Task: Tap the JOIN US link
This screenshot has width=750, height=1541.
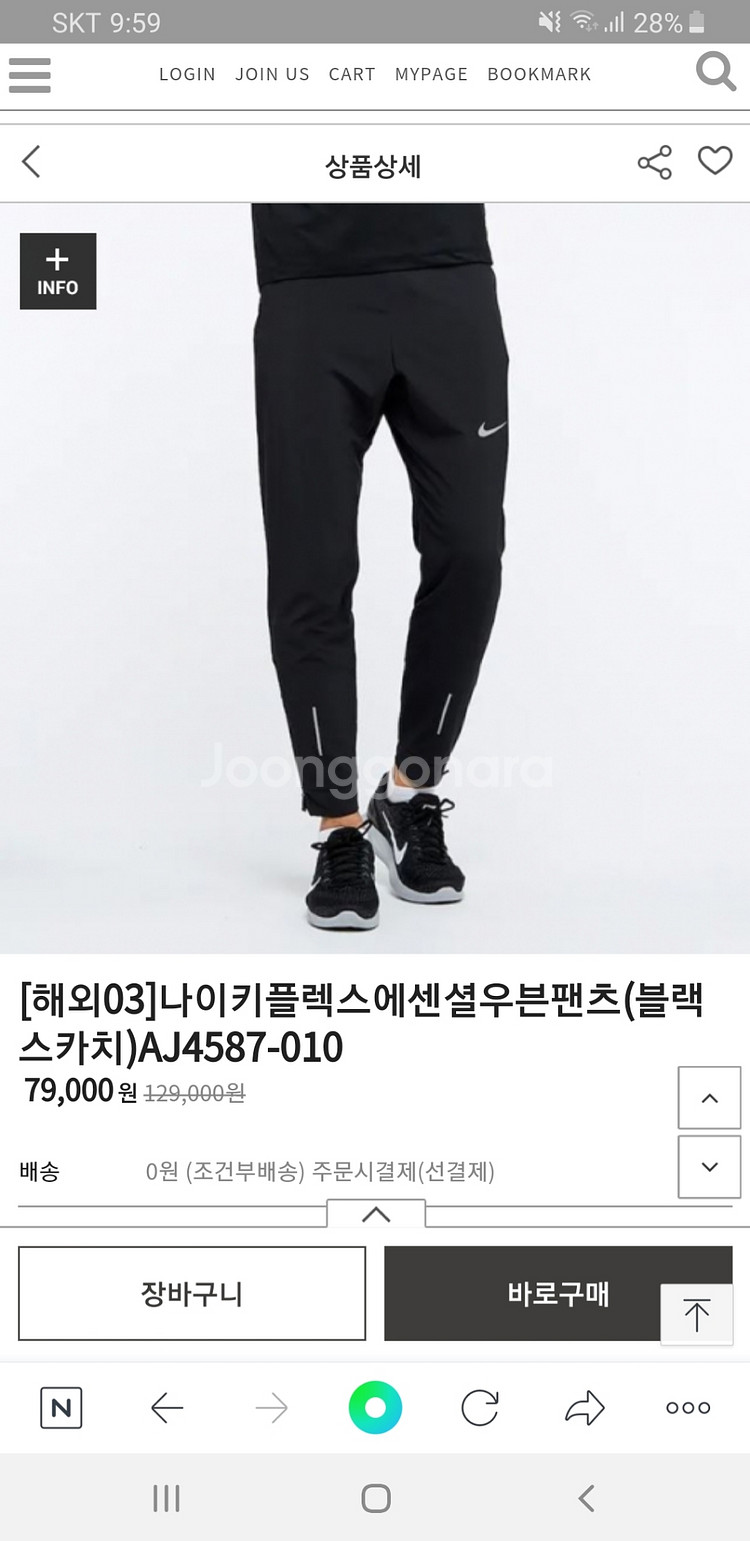Action: pos(272,74)
